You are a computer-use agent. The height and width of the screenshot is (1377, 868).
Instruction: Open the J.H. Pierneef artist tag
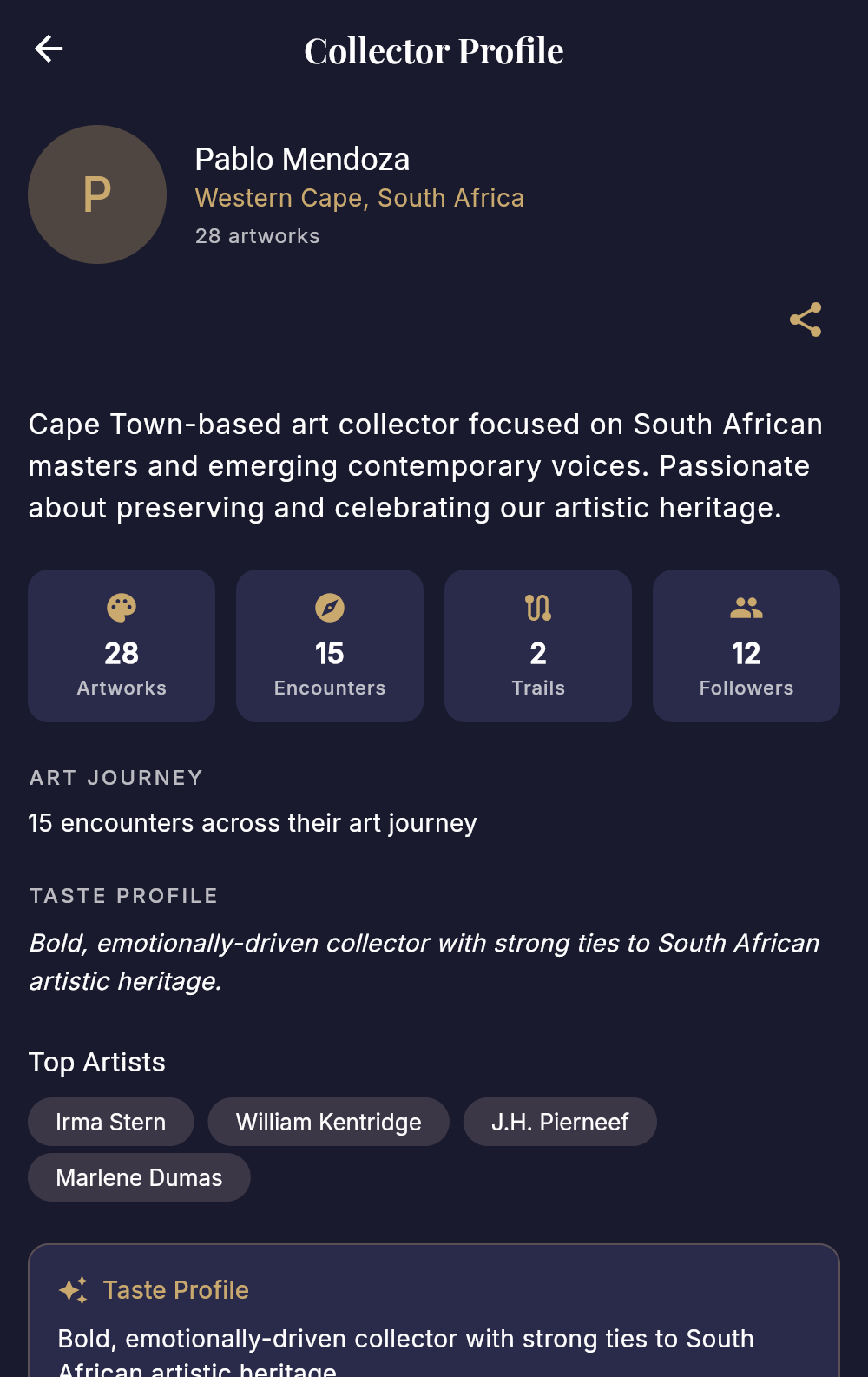[x=560, y=1122]
